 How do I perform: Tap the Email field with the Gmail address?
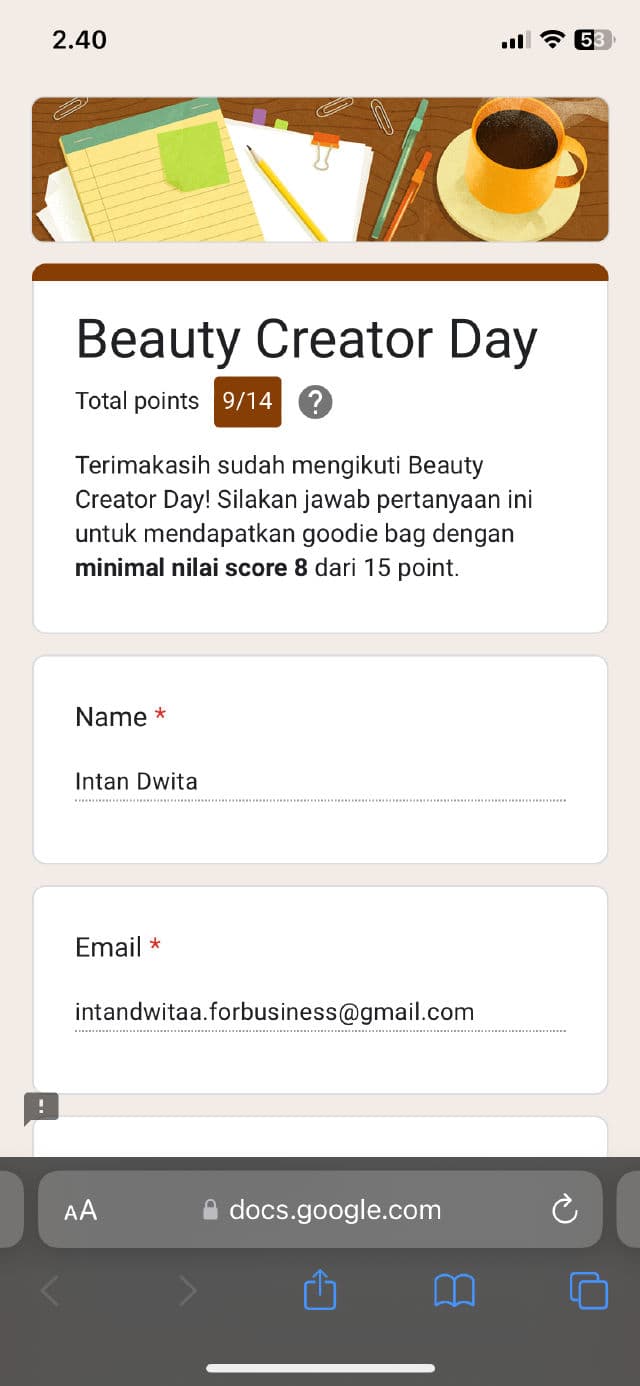tap(320, 1012)
